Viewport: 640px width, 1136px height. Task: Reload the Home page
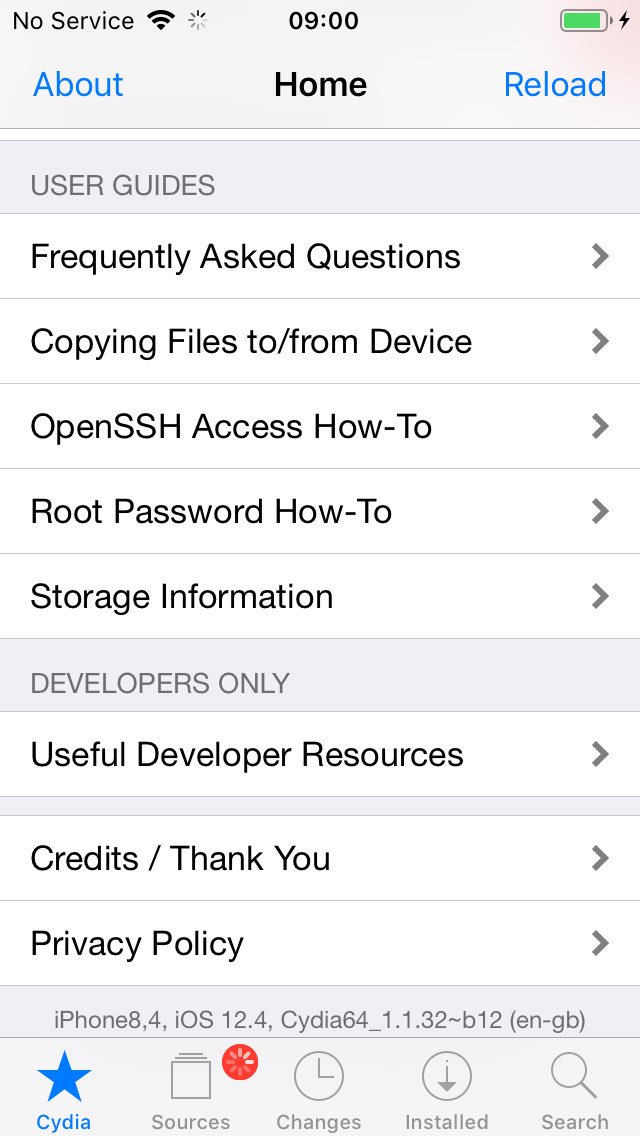[554, 85]
